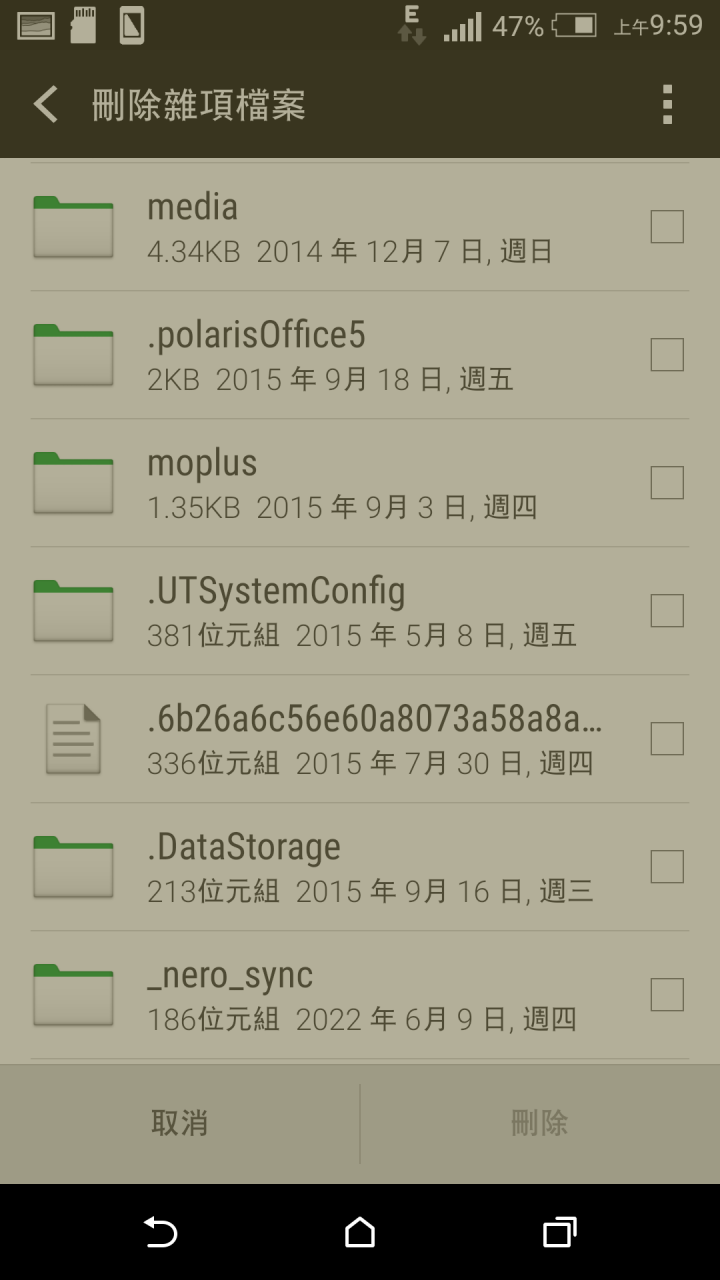Viewport: 720px width, 1280px height.
Task: Tap the back arrow beside the title
Action: 43,104
